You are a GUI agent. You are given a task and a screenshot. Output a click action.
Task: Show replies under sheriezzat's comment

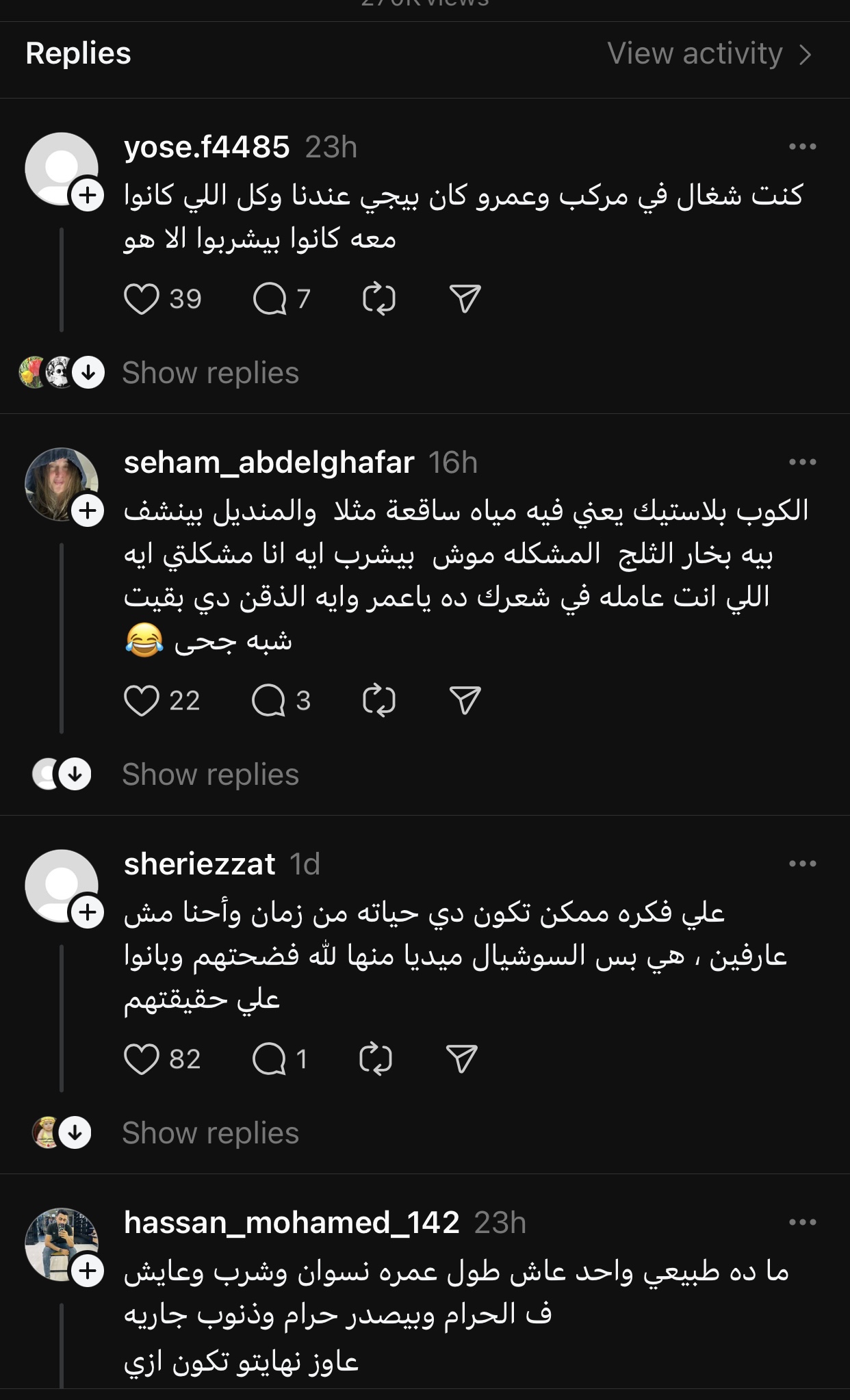[210, 1133]
